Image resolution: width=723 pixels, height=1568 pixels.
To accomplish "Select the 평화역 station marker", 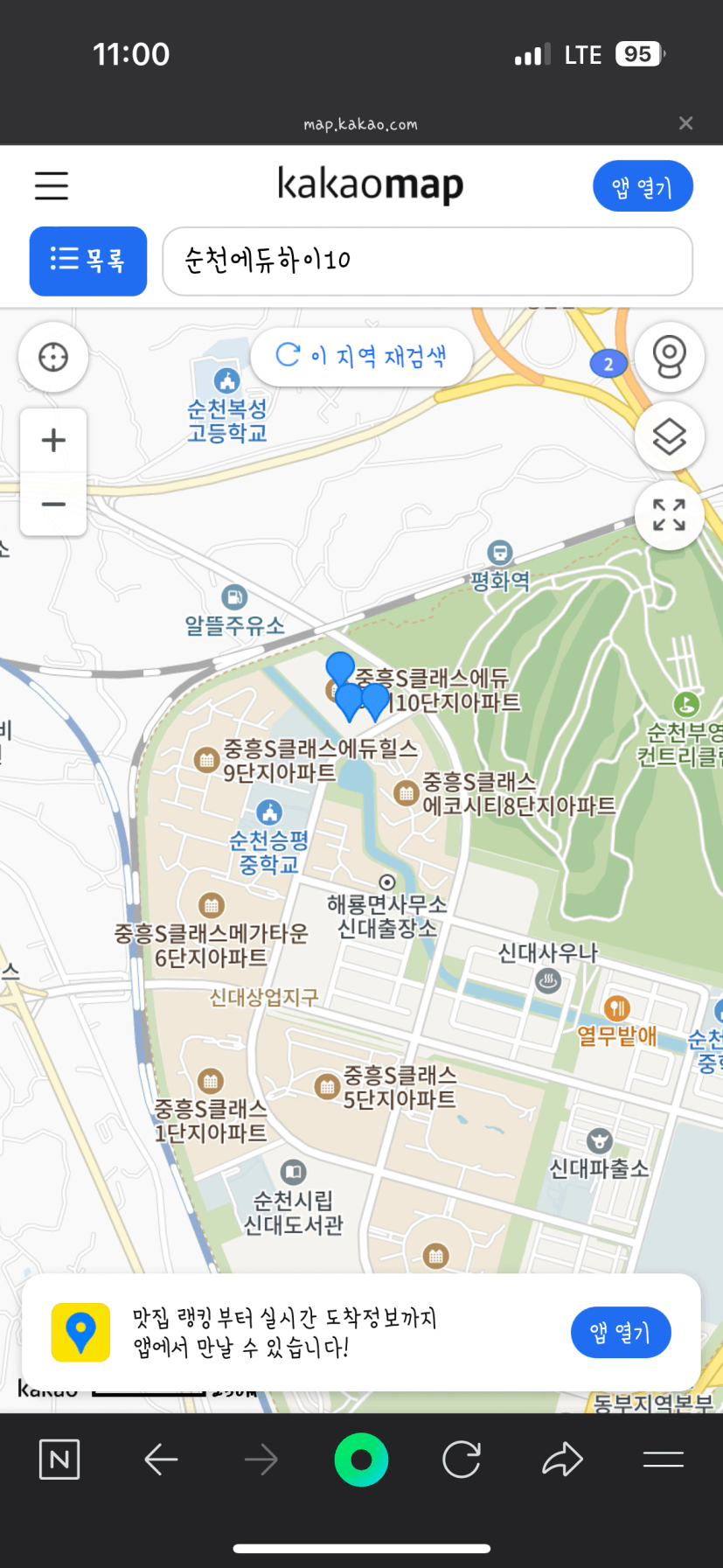I will pos(499,554).
